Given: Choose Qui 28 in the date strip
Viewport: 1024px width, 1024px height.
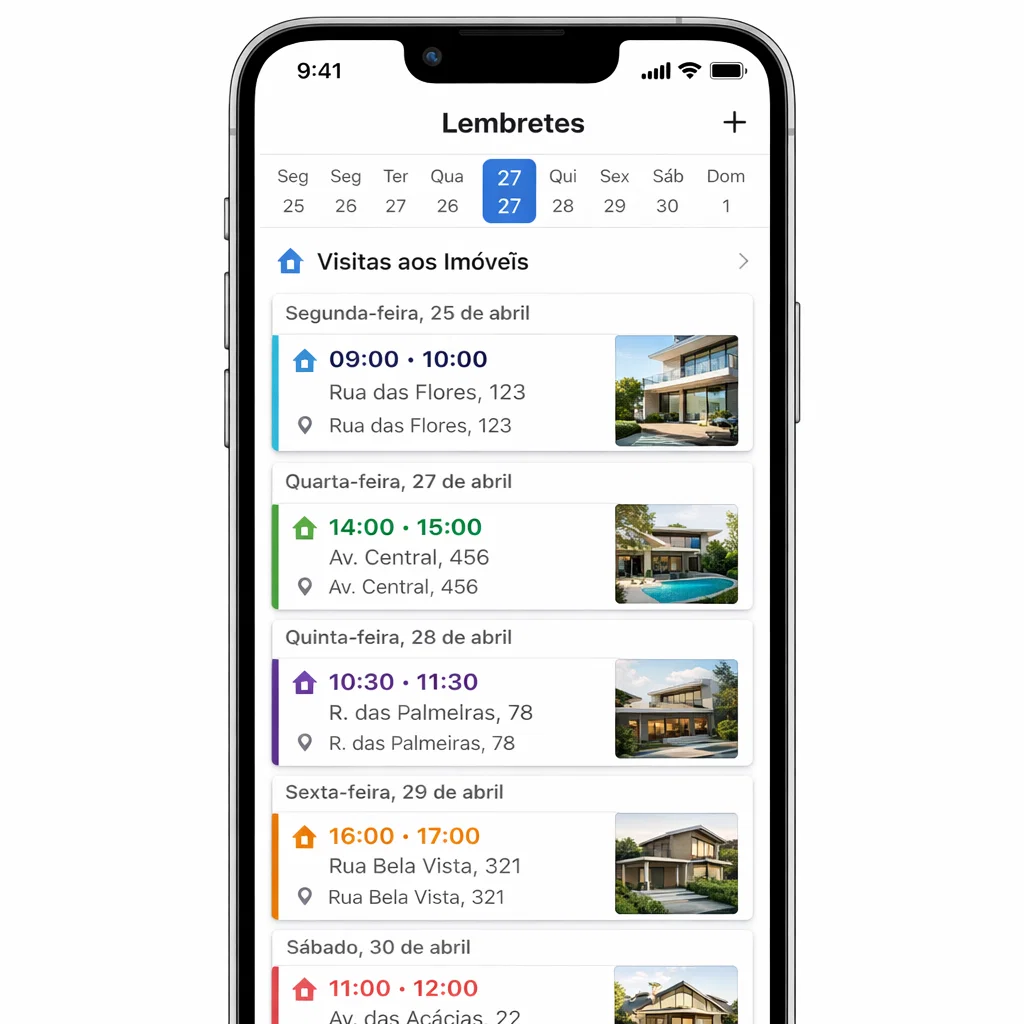Looking at the screenshot, I should coord(563,191).
